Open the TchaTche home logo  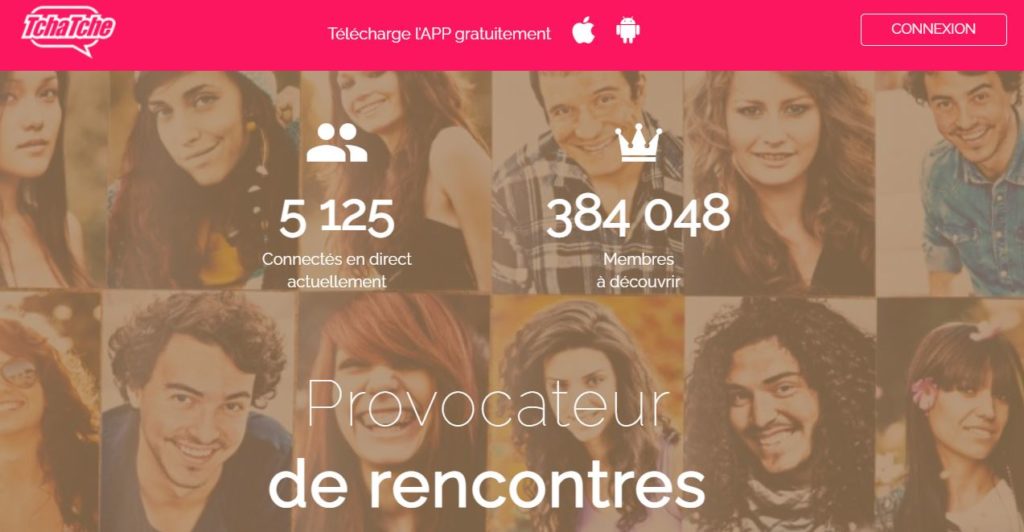[x=68, y=28]
